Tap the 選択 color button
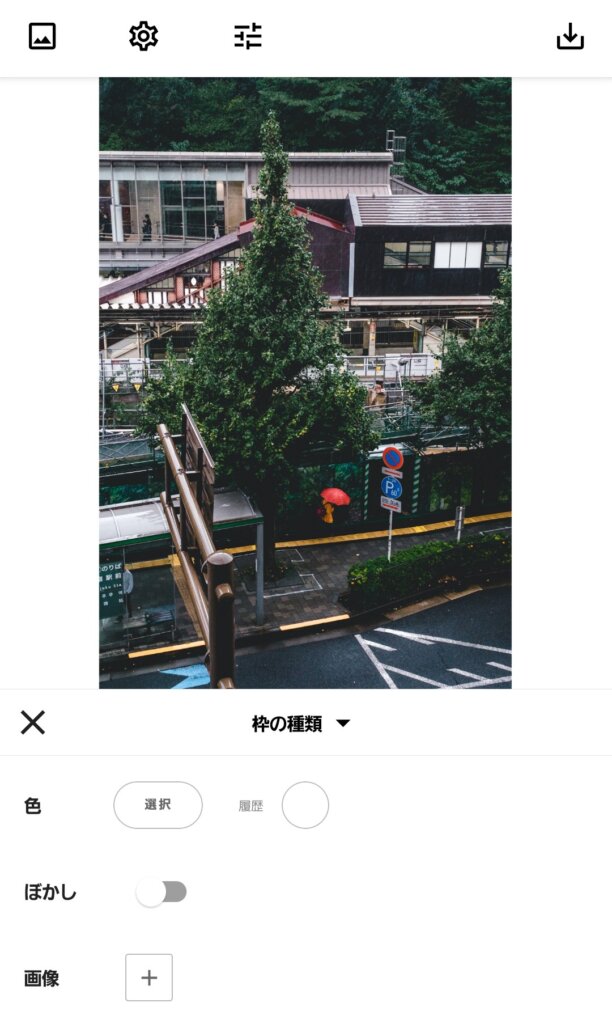 158,805
